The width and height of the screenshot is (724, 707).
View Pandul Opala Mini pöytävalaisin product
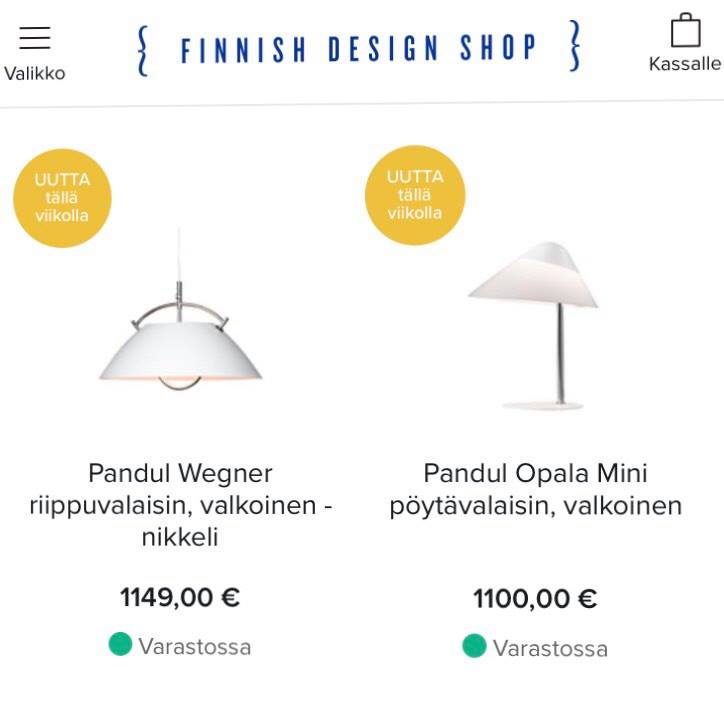535,489
